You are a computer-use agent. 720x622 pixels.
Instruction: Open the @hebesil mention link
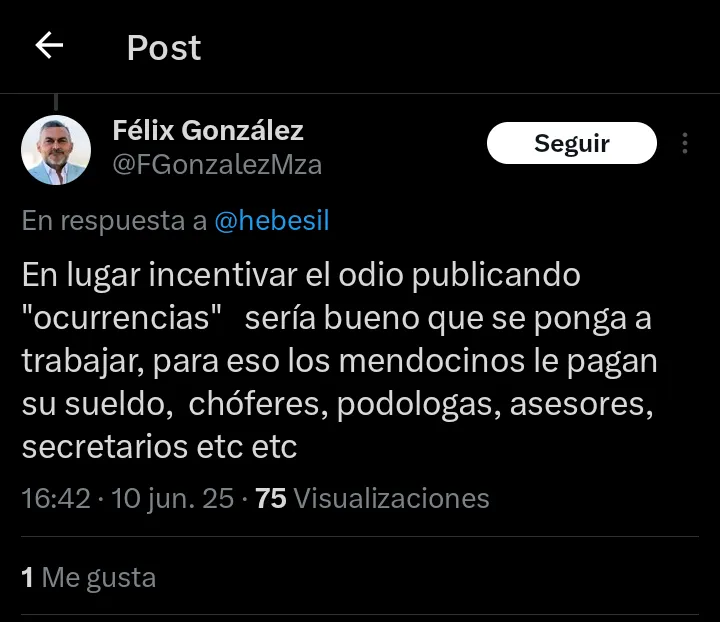tap(272, 221)
